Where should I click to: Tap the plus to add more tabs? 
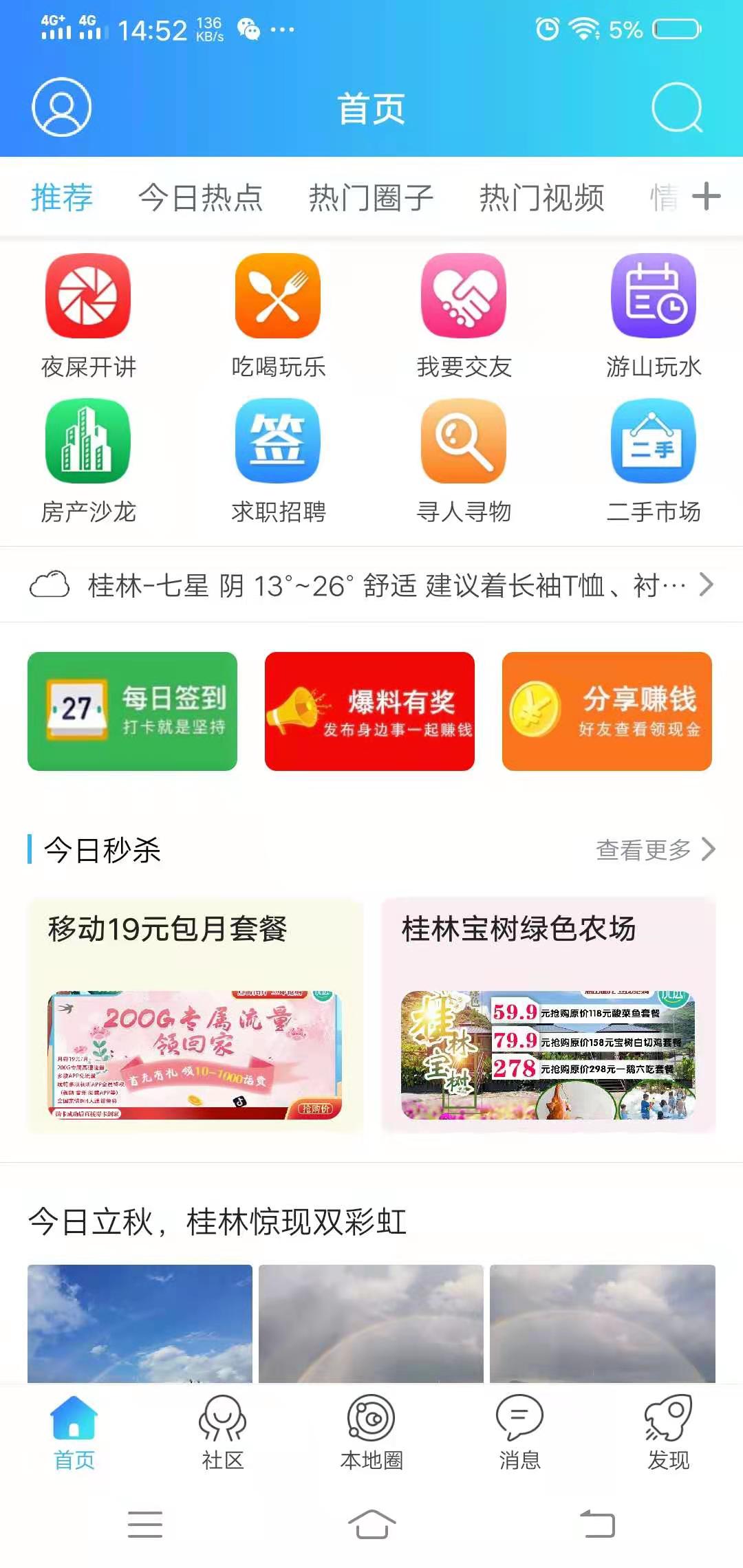(x=708, y=197)
